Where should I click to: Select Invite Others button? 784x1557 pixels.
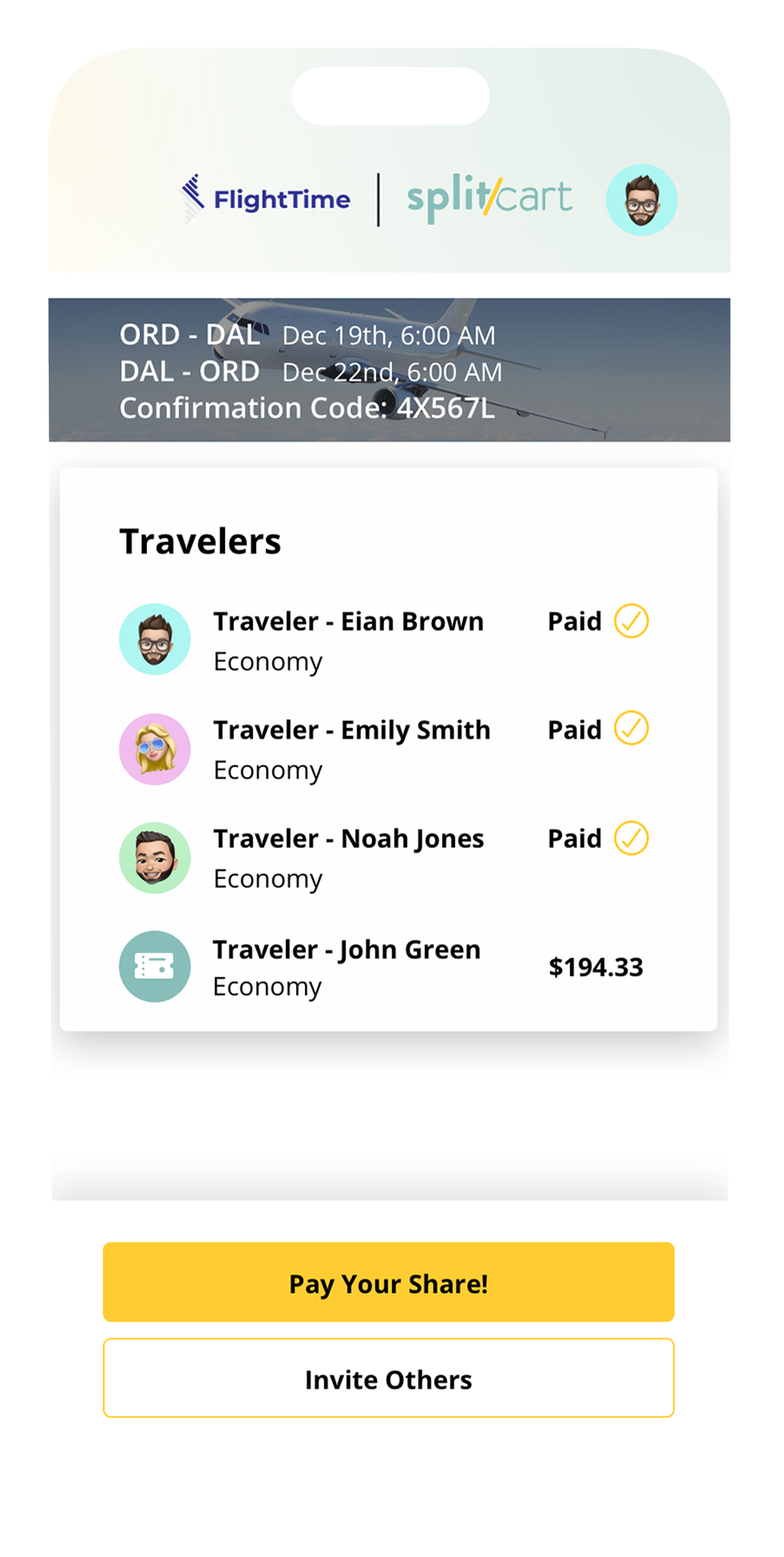pos(388,1378)
